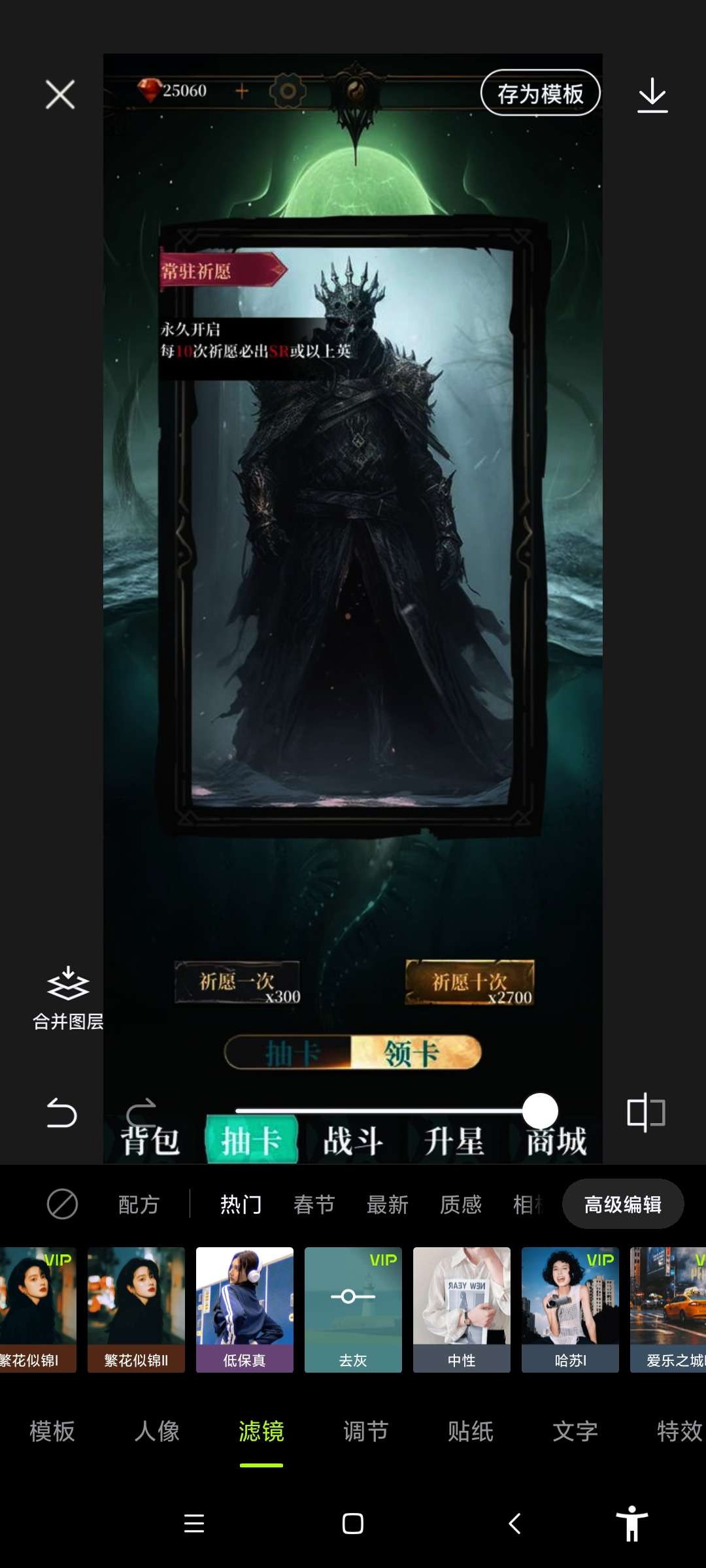Toggle the before/after compare icon

coord(646,1112)
